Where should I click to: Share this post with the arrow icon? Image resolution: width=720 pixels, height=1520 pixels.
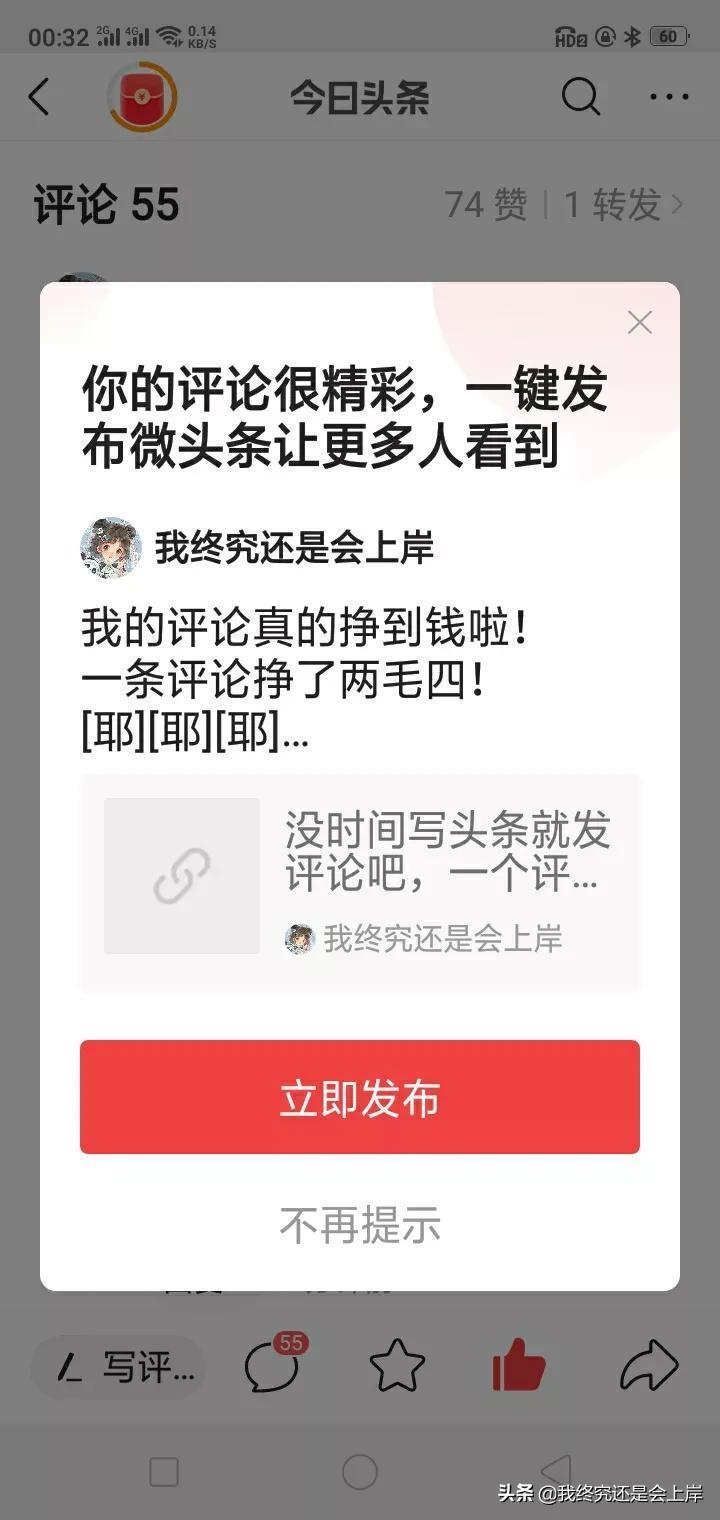coord(649,1368)
